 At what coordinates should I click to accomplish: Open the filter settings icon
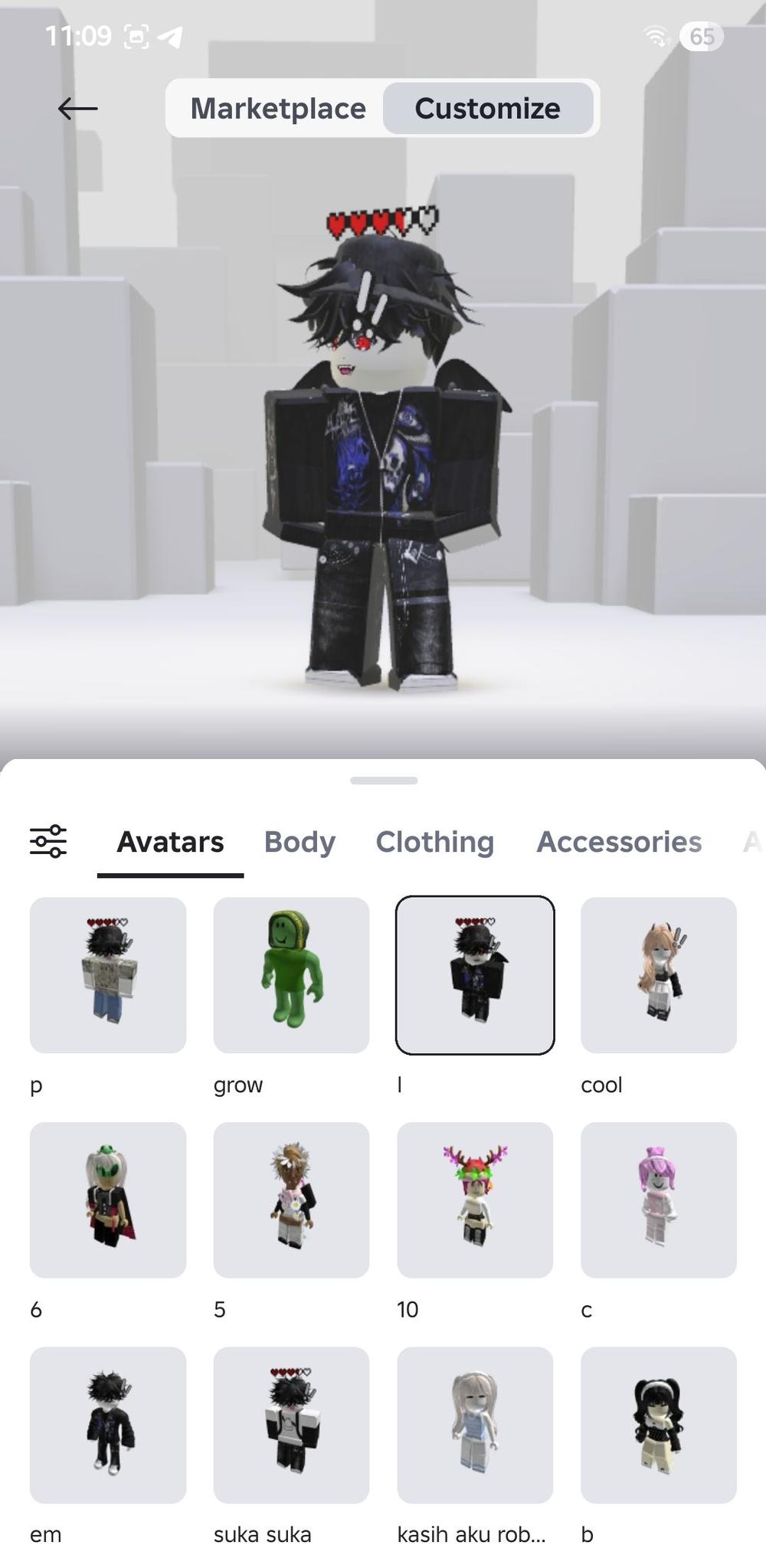click(x=48, y=841)
